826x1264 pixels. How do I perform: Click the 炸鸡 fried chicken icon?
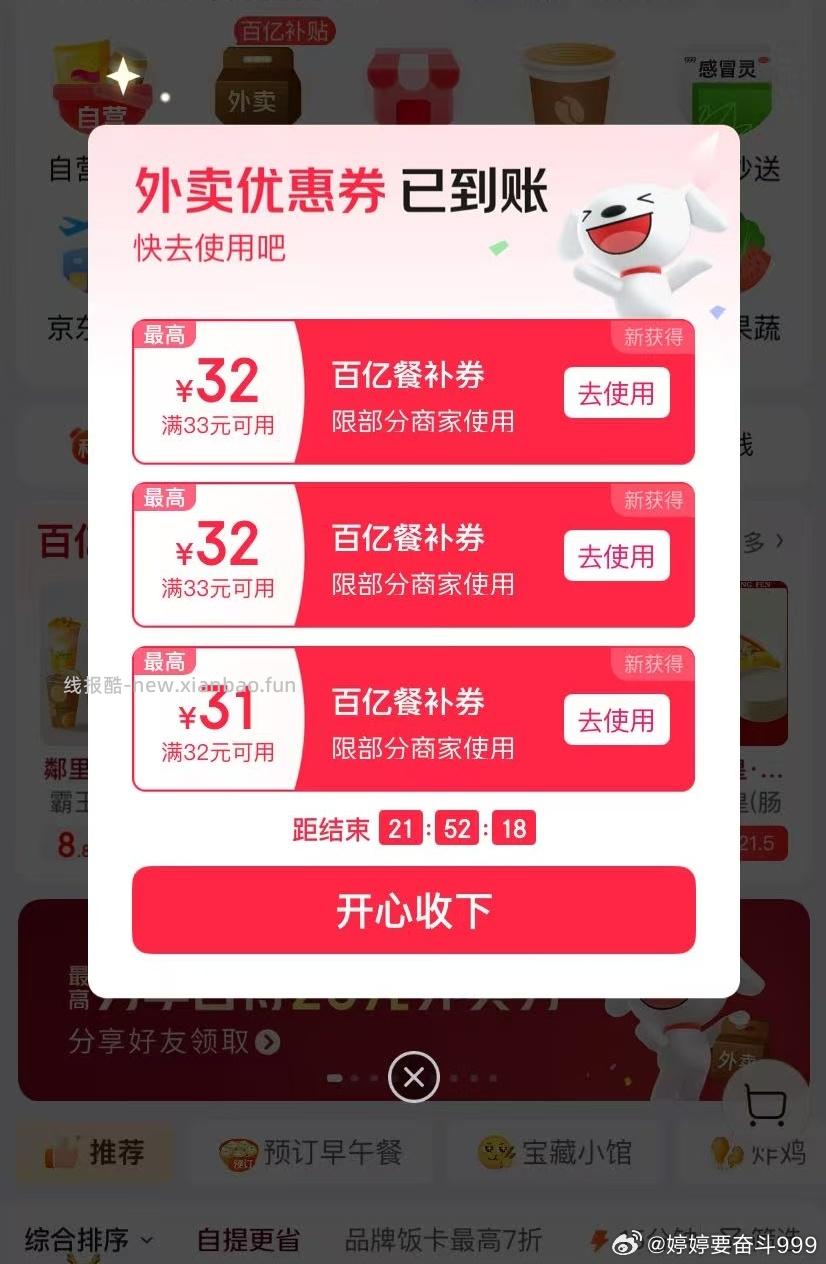click(x=723, y=1152)
